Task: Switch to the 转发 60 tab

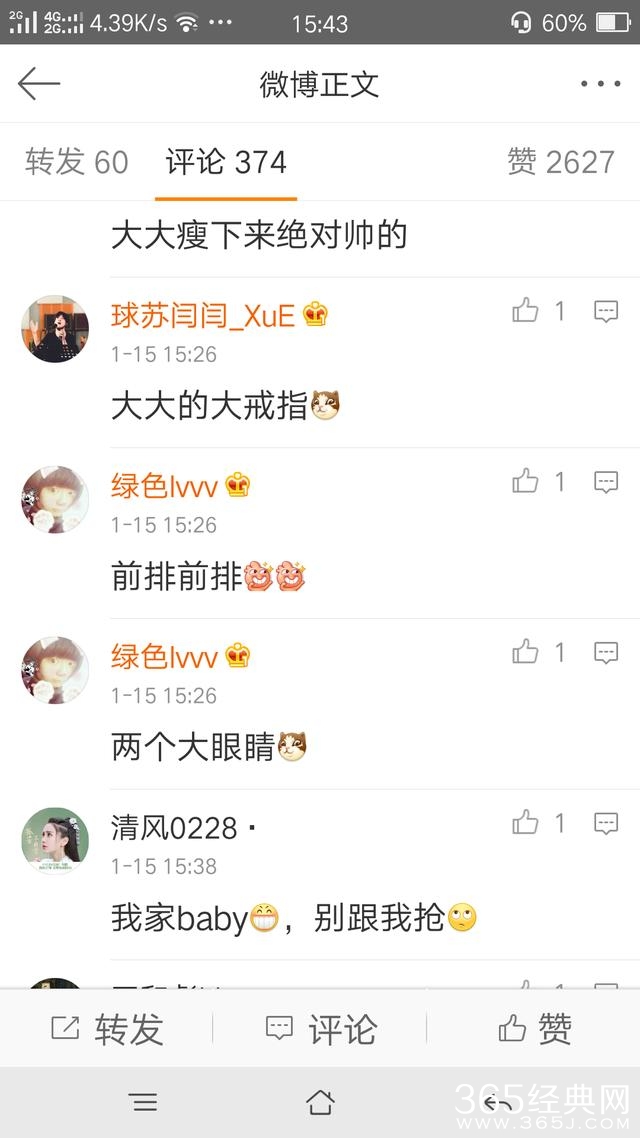Action: click(x=77, y=162)
